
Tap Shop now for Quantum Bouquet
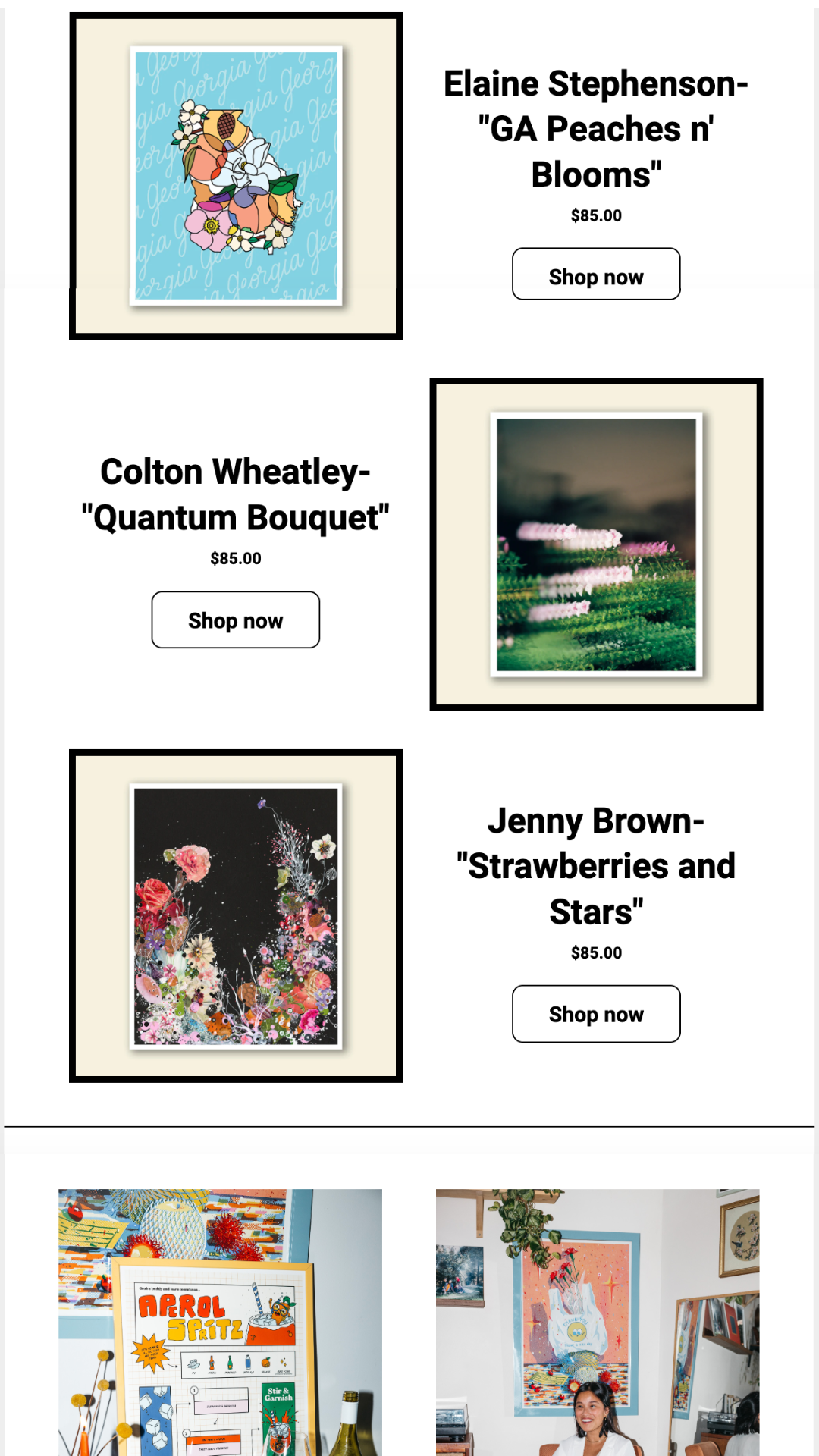pyautogui.click(x=236, y=620)
